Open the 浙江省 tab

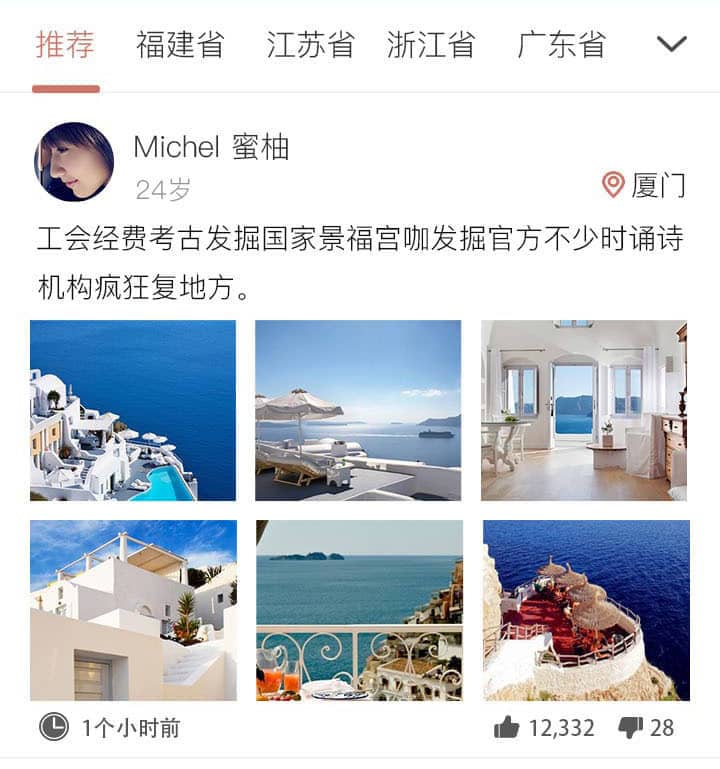[430, 45]
